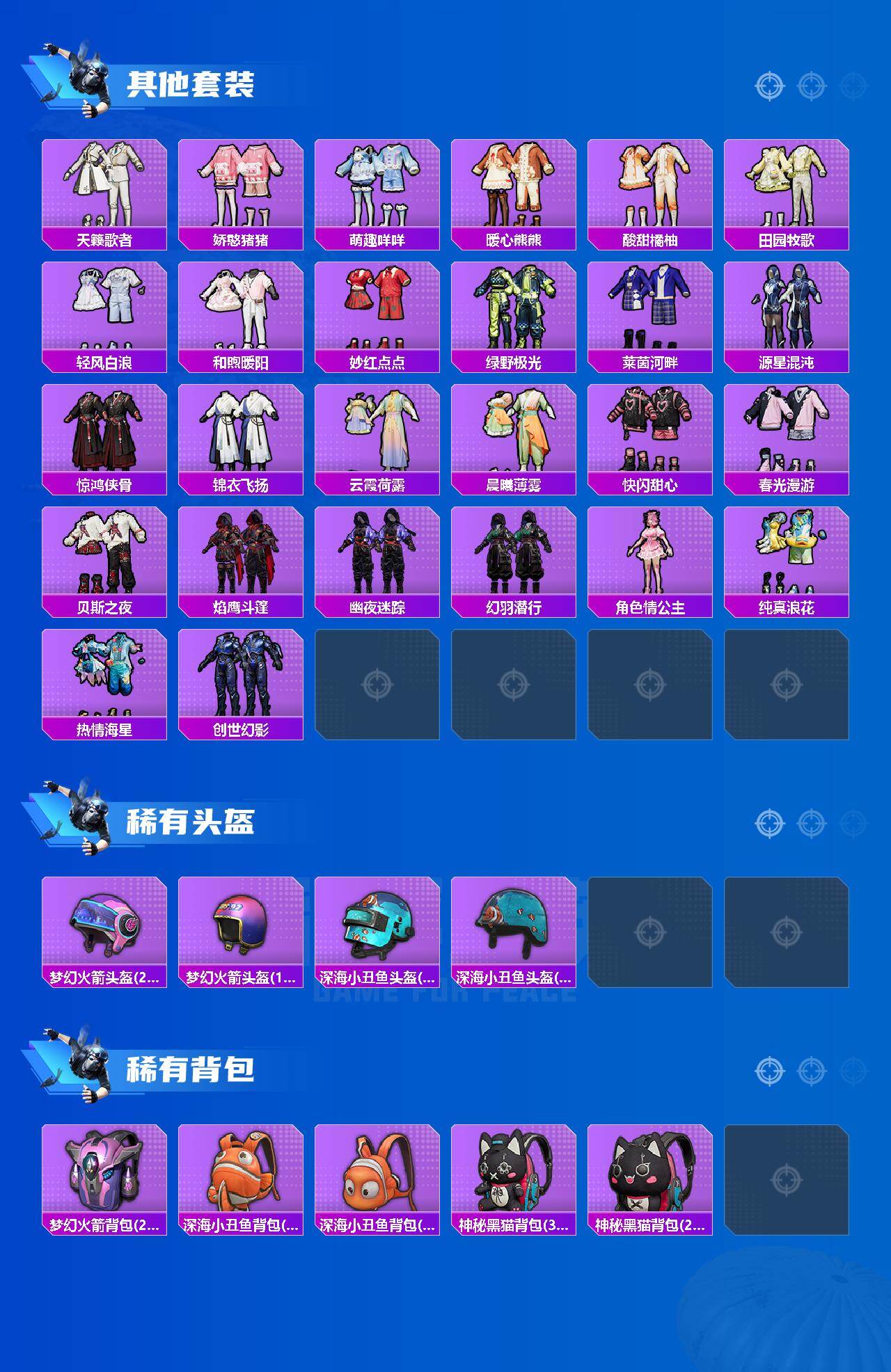Click the crosshair icon beside 稀有头盔 header

pos(768,823)
